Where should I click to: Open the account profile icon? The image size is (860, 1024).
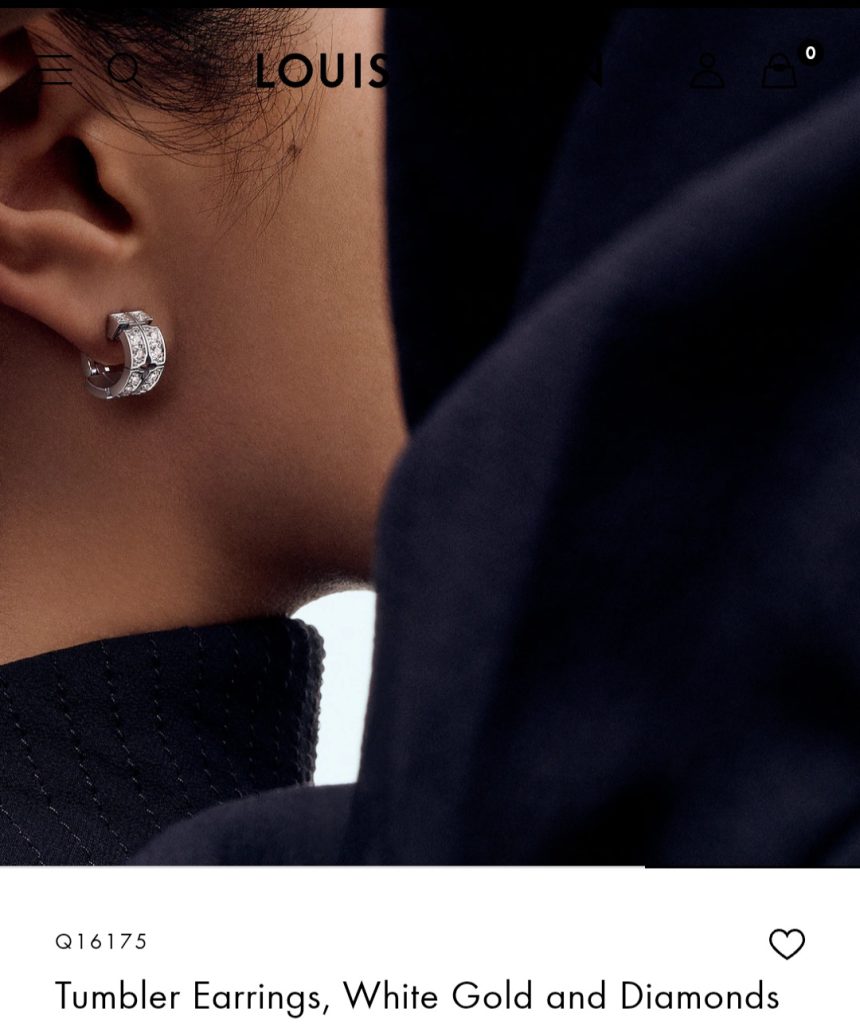tap(708, 70)
